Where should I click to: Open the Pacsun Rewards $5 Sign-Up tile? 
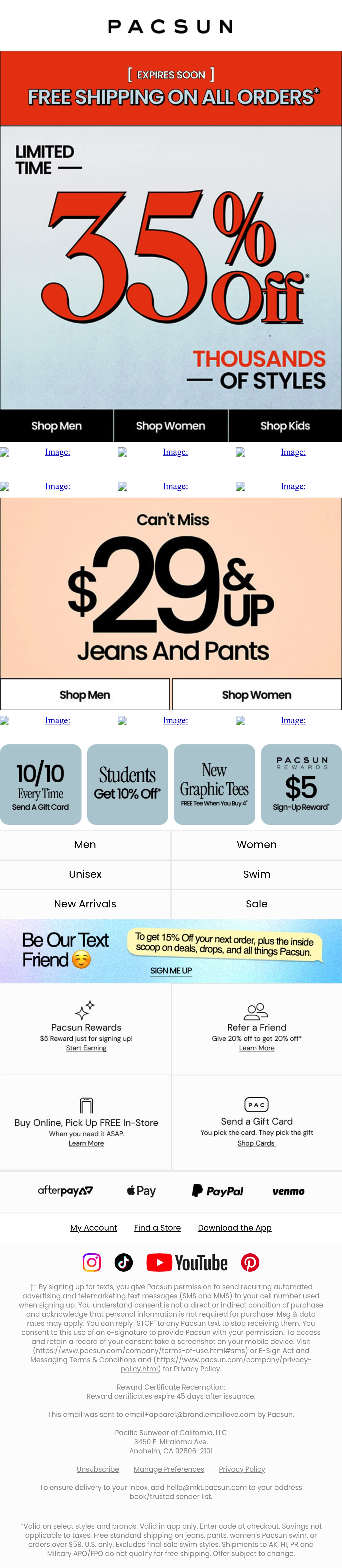click(x=301, y=784)
